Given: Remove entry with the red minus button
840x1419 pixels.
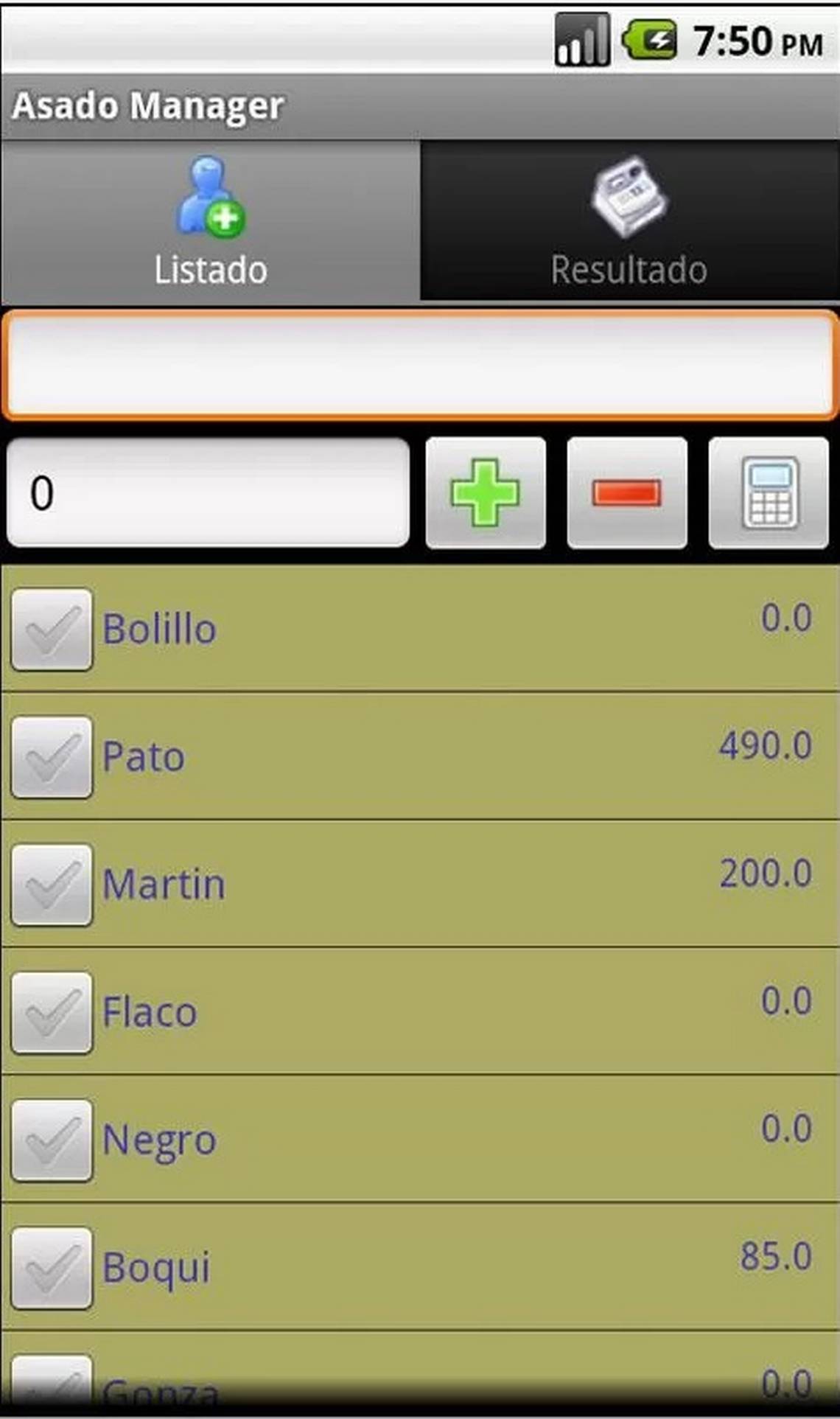Looking at the screenshot, I should pyautogui.click(x=627, y=492).
